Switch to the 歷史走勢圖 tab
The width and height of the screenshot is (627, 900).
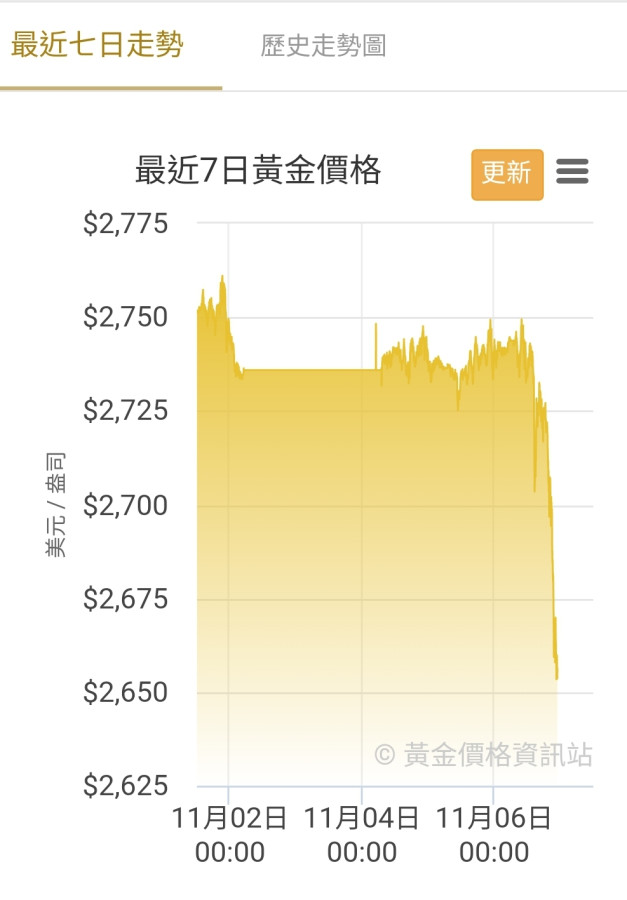pos(323,46)
